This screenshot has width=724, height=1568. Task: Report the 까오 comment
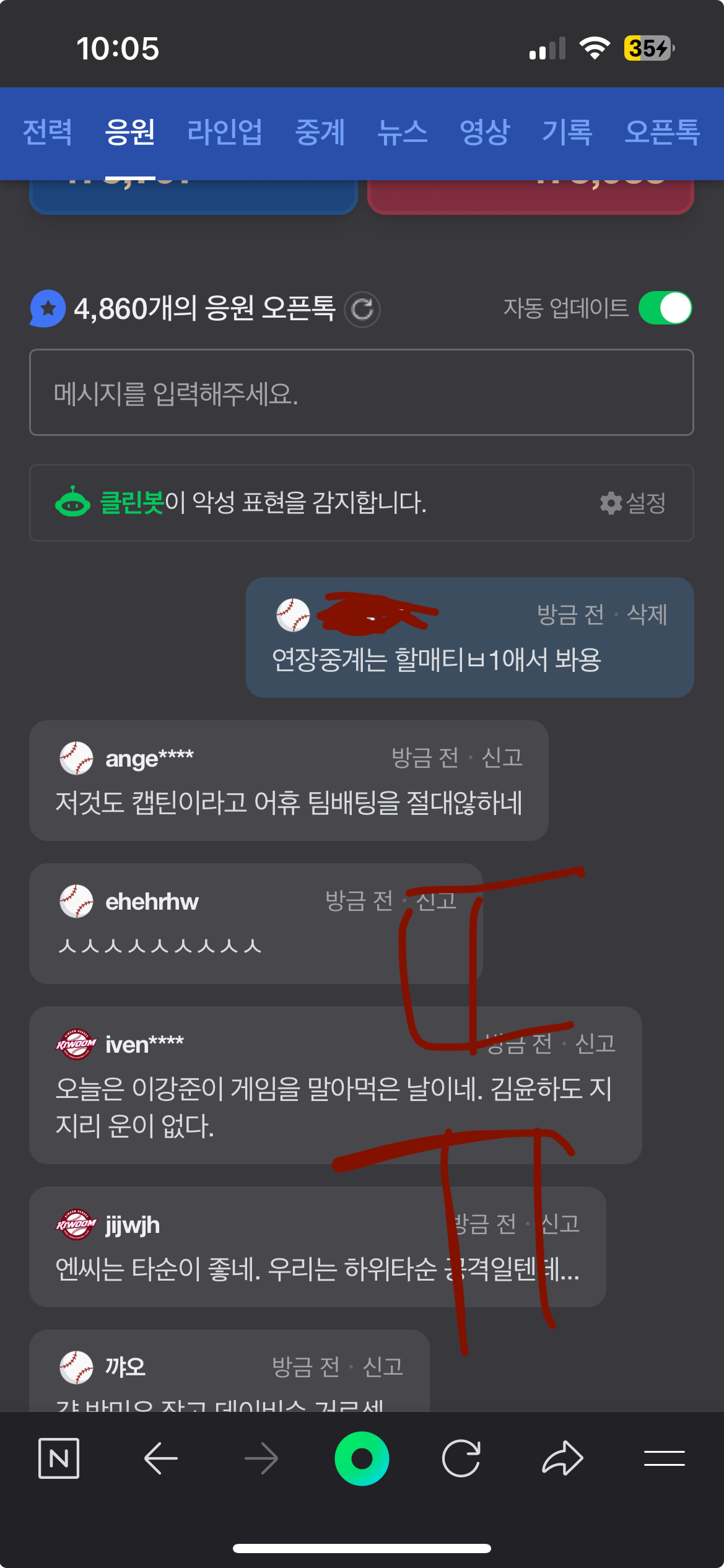pos(382,1367)
